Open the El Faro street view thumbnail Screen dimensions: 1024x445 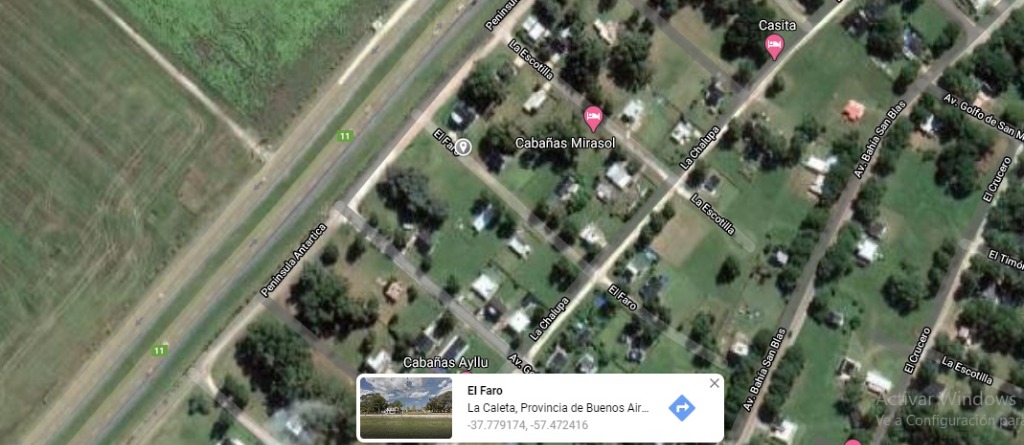[405, 408]
